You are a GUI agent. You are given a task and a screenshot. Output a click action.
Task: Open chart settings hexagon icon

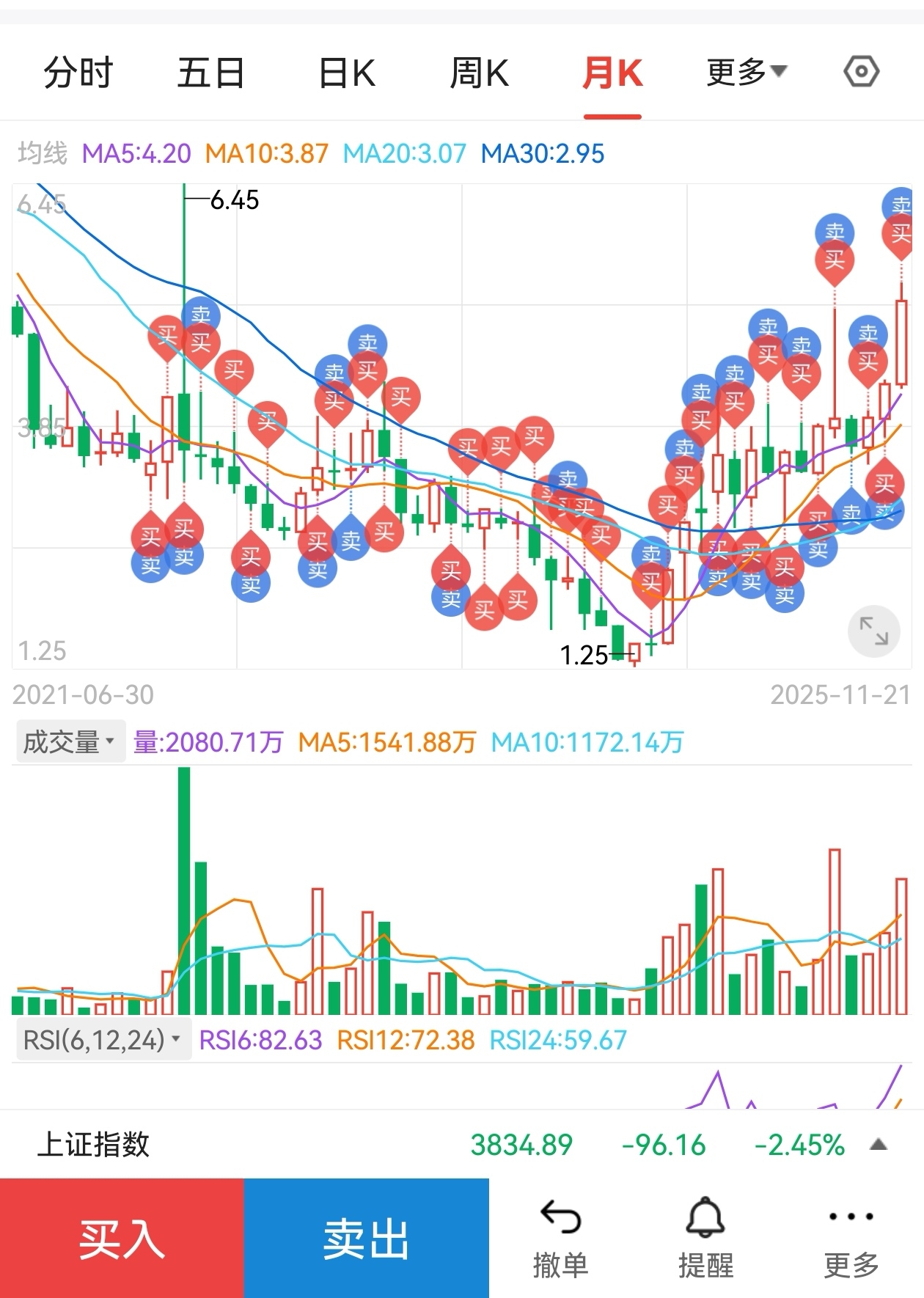(861, 72)
